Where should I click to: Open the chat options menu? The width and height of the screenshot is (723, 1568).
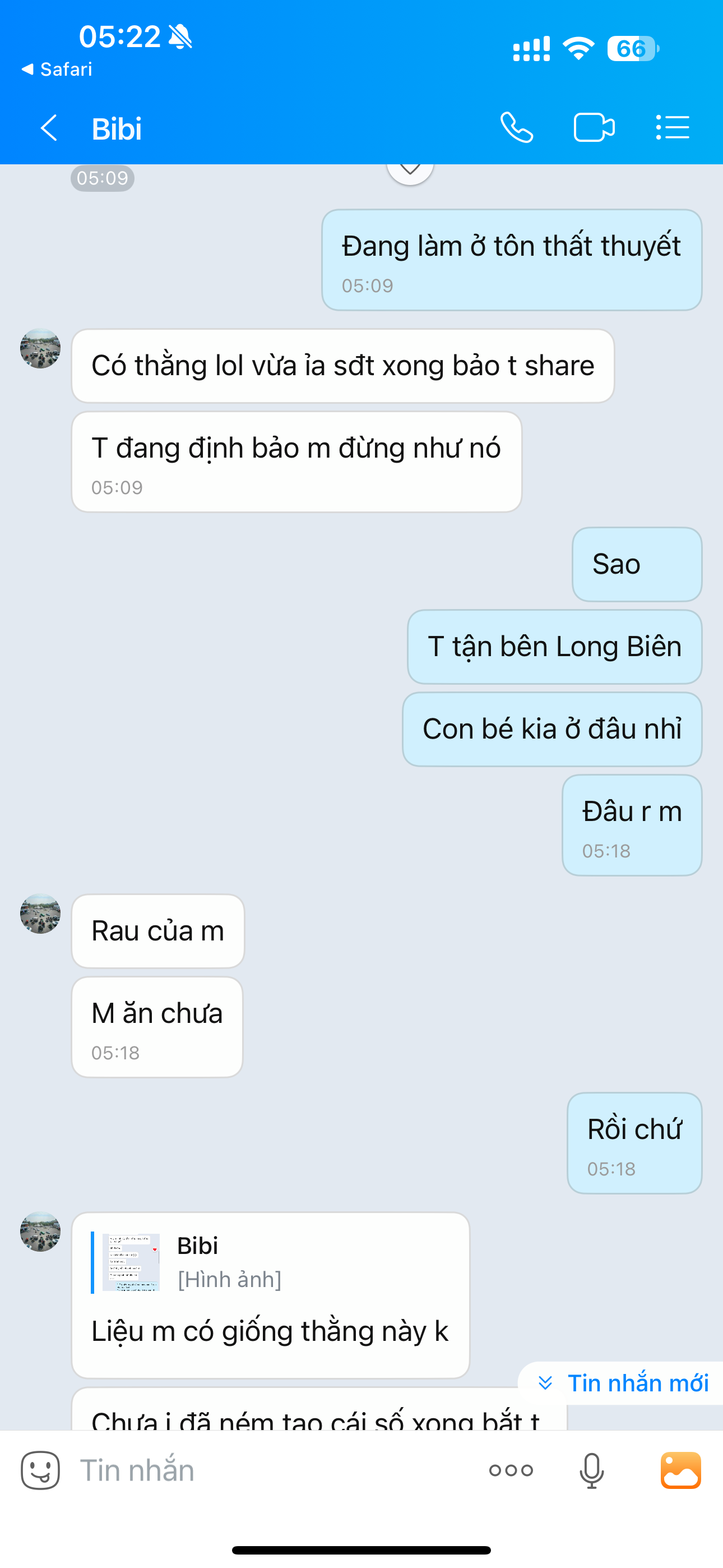(x=673, y=128)
